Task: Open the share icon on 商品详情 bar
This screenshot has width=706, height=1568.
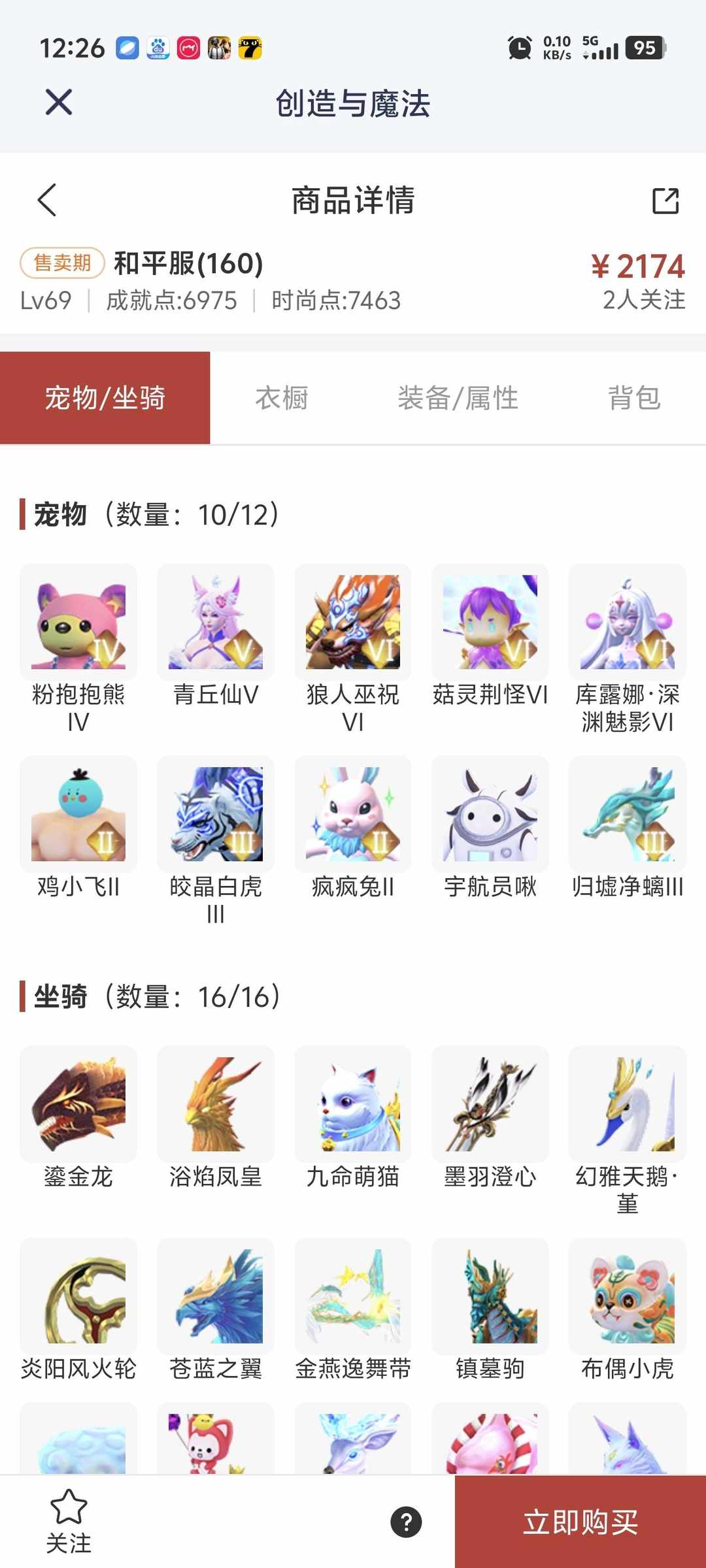Action: pyautogui.click(x=665, y=201)
